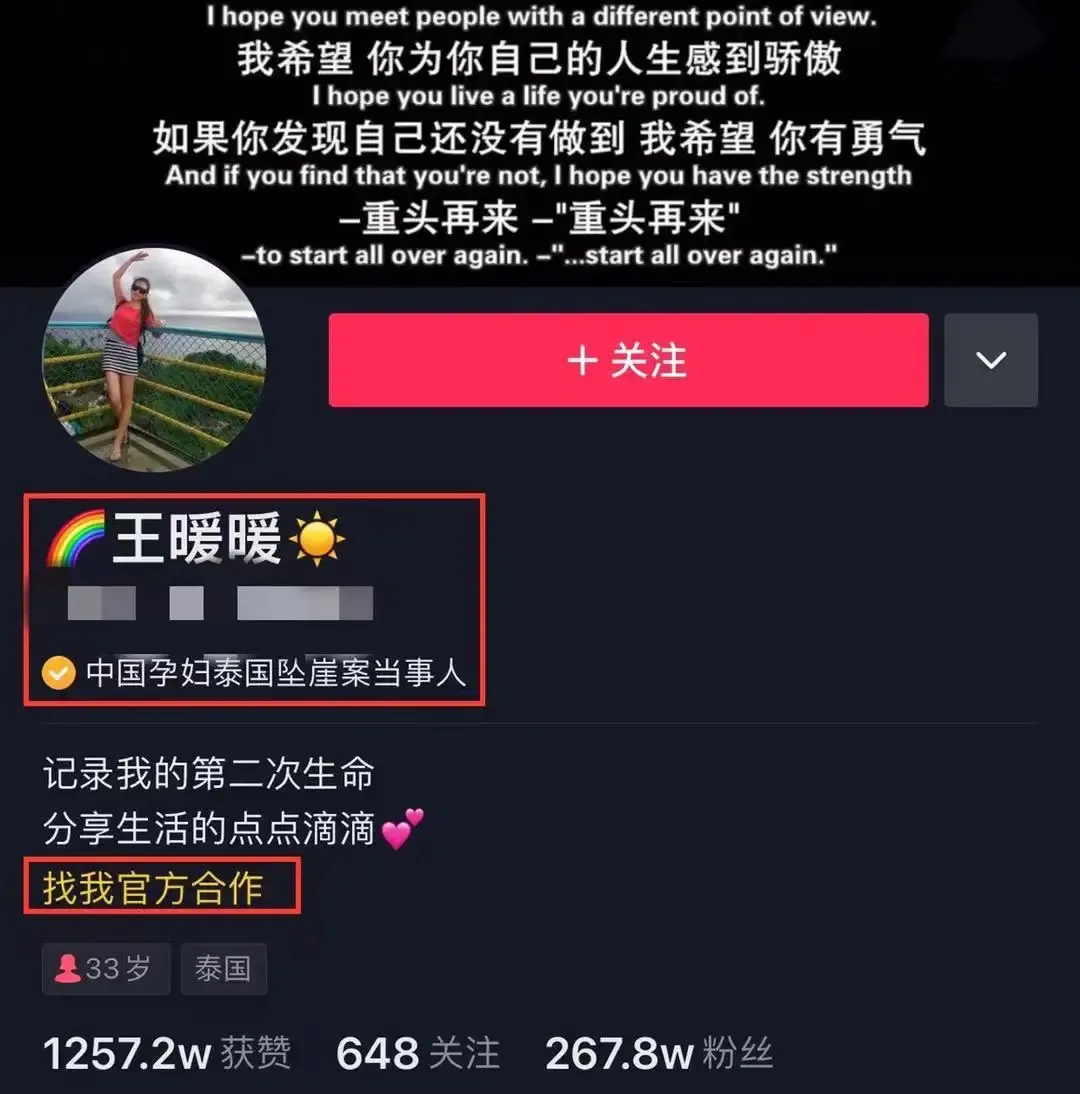Select the 泰国 location tag
Viewport: 1080px width, 1094px height.
[x=223, y=967]
